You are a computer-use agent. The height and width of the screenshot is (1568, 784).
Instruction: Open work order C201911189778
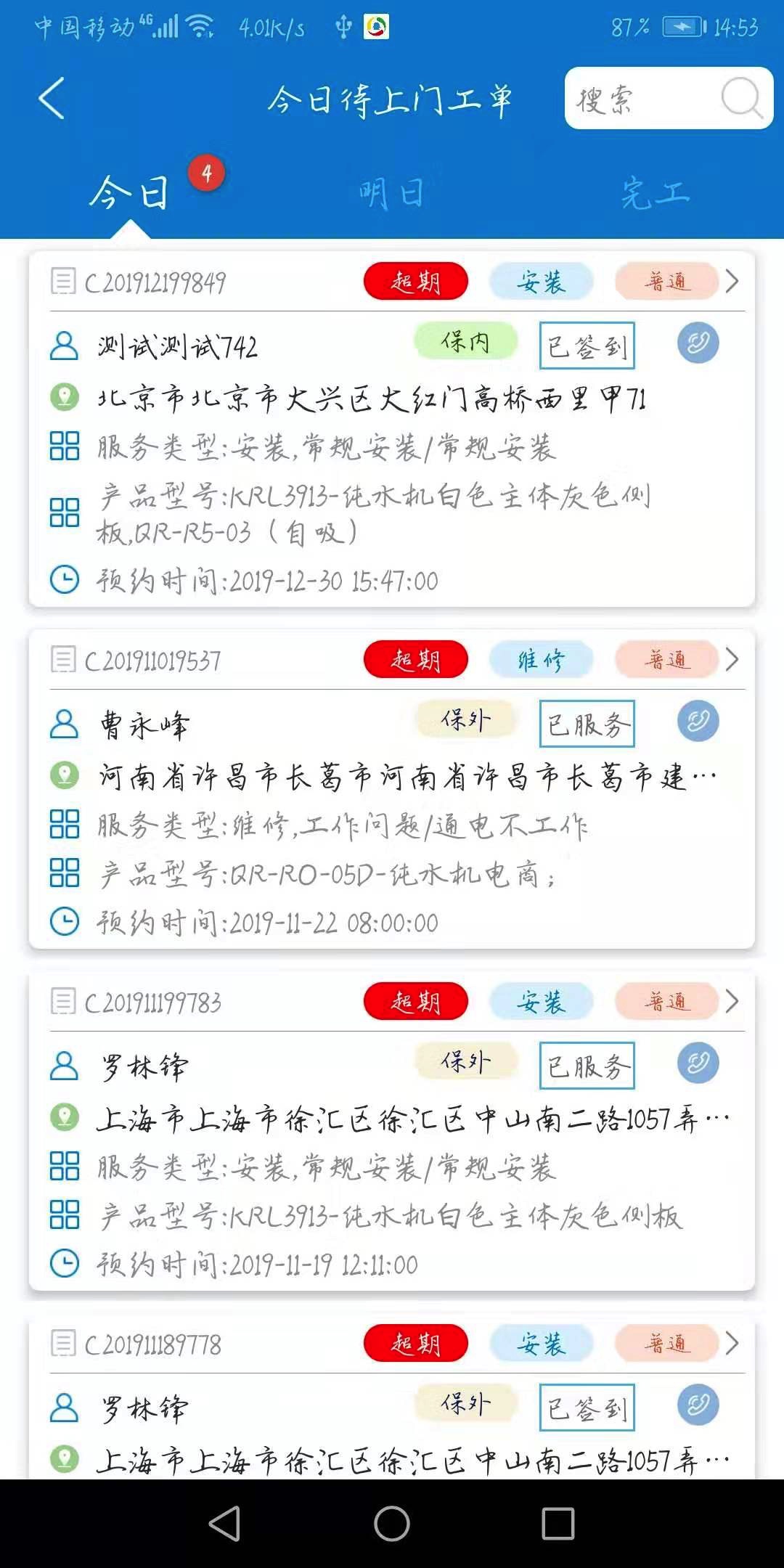click(x=732, y=1344)
